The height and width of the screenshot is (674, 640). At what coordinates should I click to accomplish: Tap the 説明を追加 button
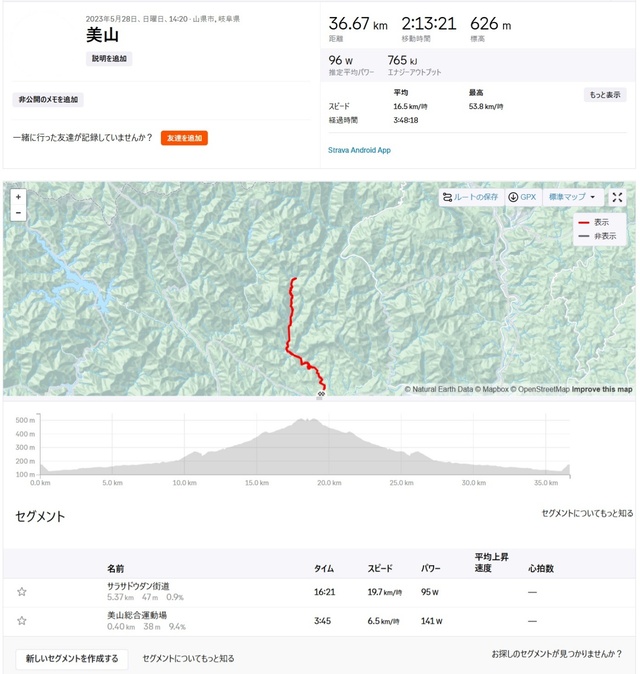pyautogui.click(x=110, y=59)
